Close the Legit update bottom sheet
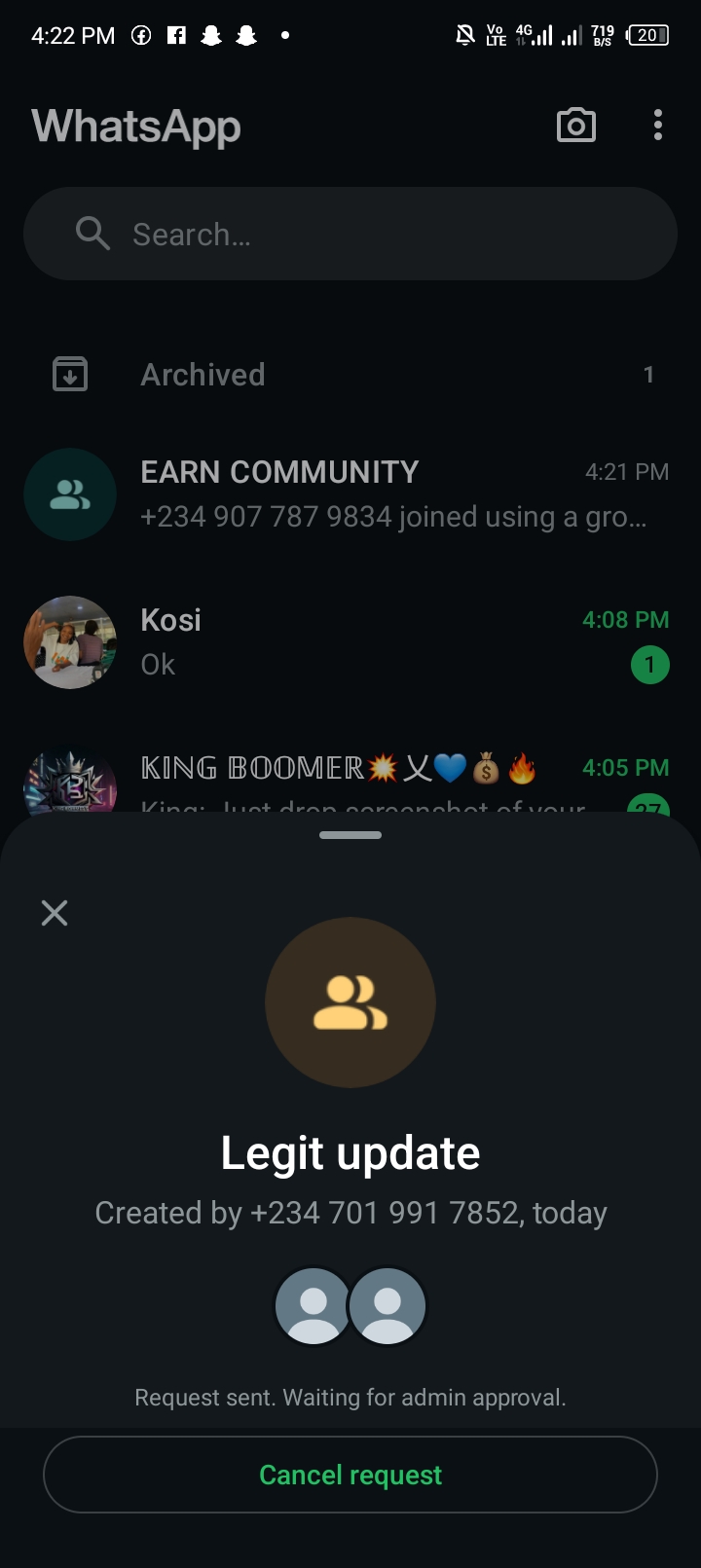 [55, 912]
